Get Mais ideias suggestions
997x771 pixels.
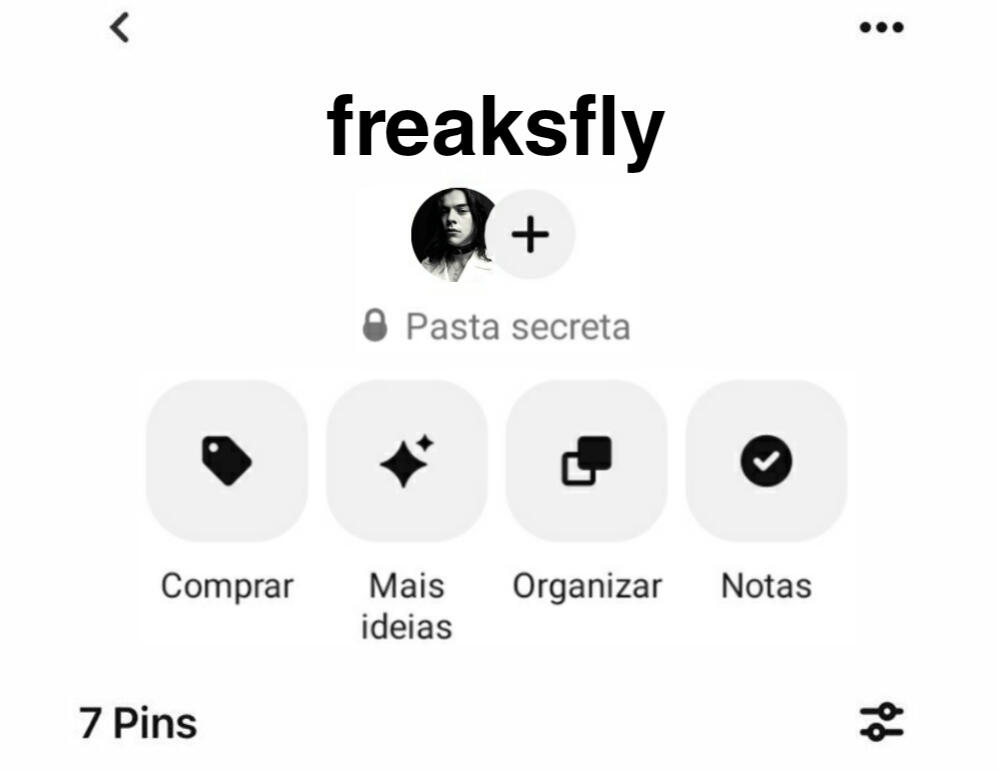coord(406,461)
